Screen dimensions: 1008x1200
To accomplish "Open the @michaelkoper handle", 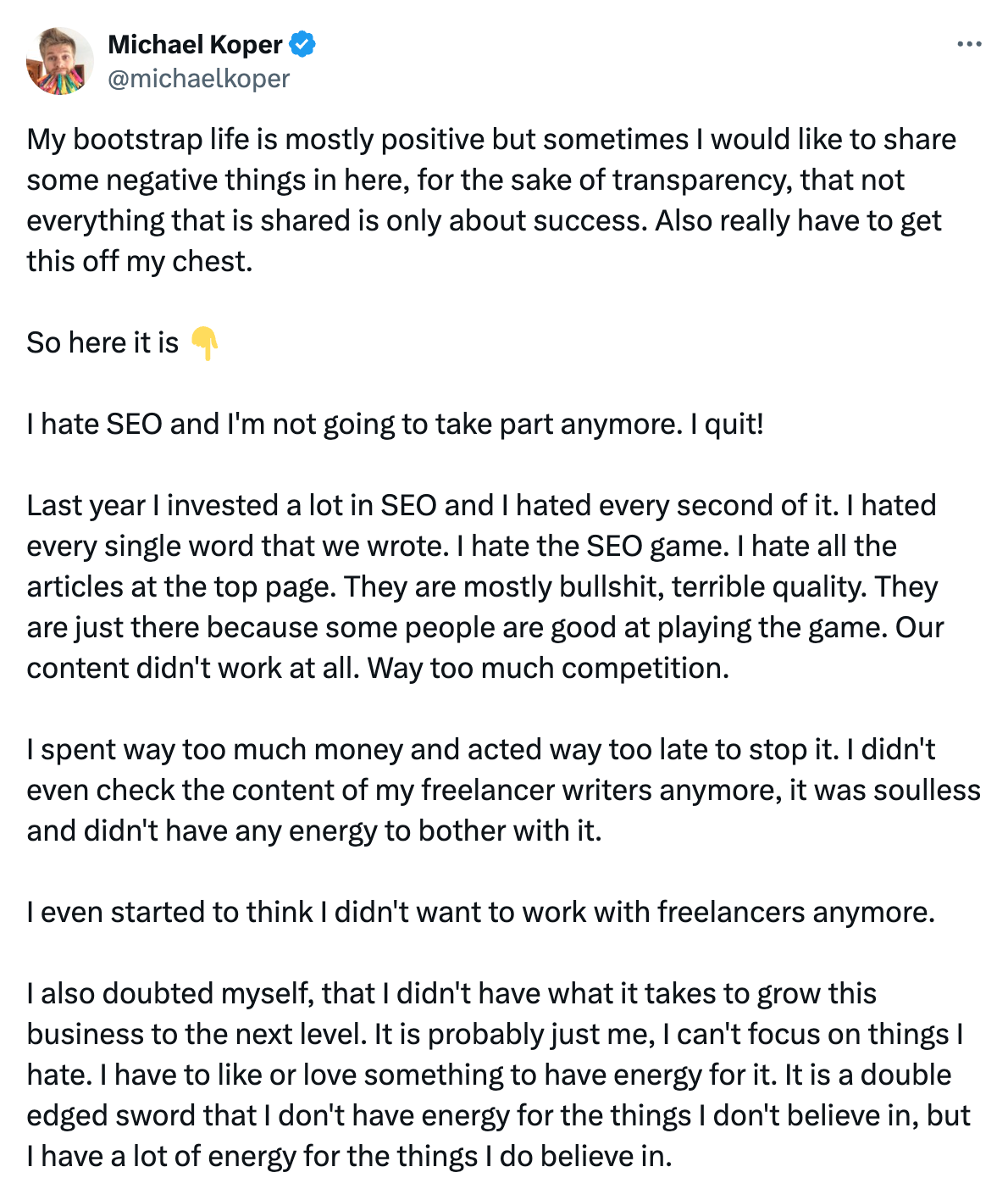I will click(x=199, y=79).
